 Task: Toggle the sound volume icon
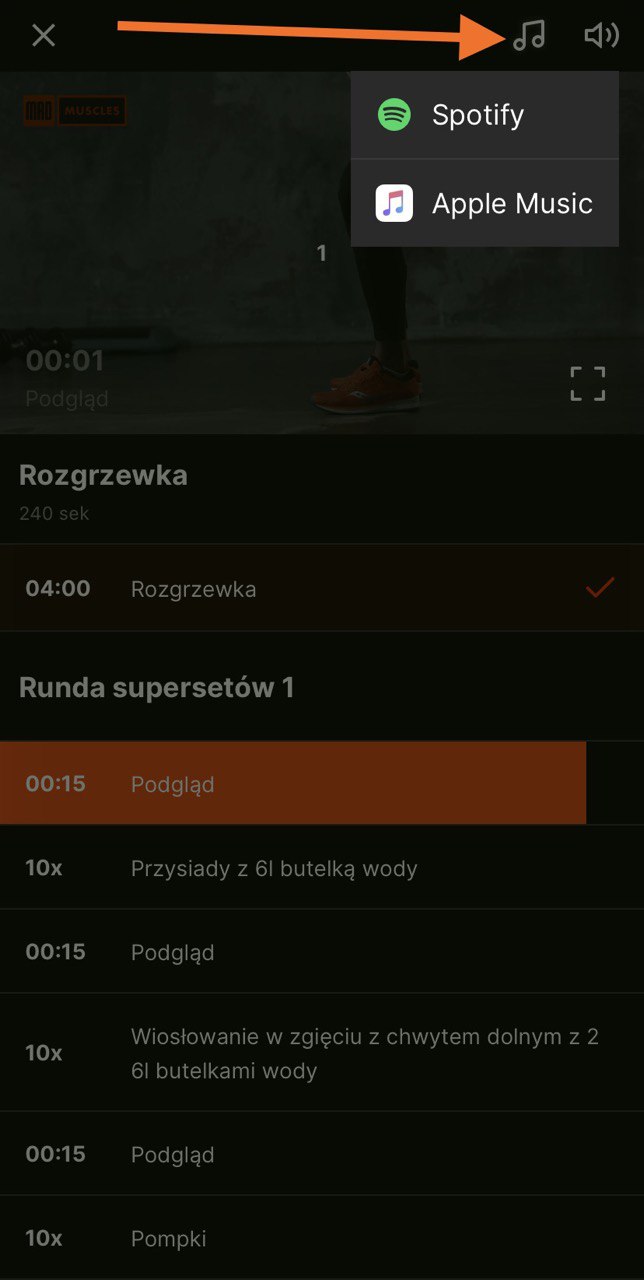pyautogui.click(x=601, y=36)
